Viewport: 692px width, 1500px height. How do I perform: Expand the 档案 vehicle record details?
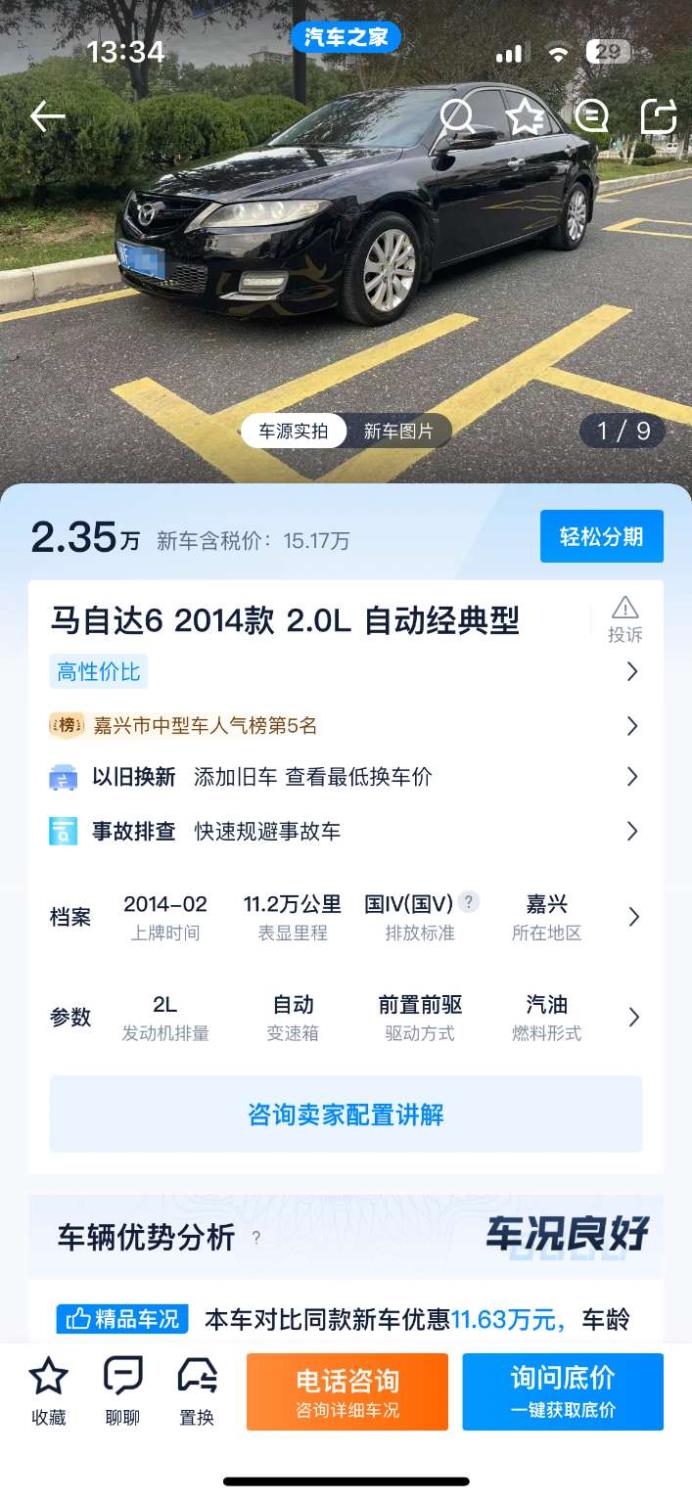pos(633,917)
